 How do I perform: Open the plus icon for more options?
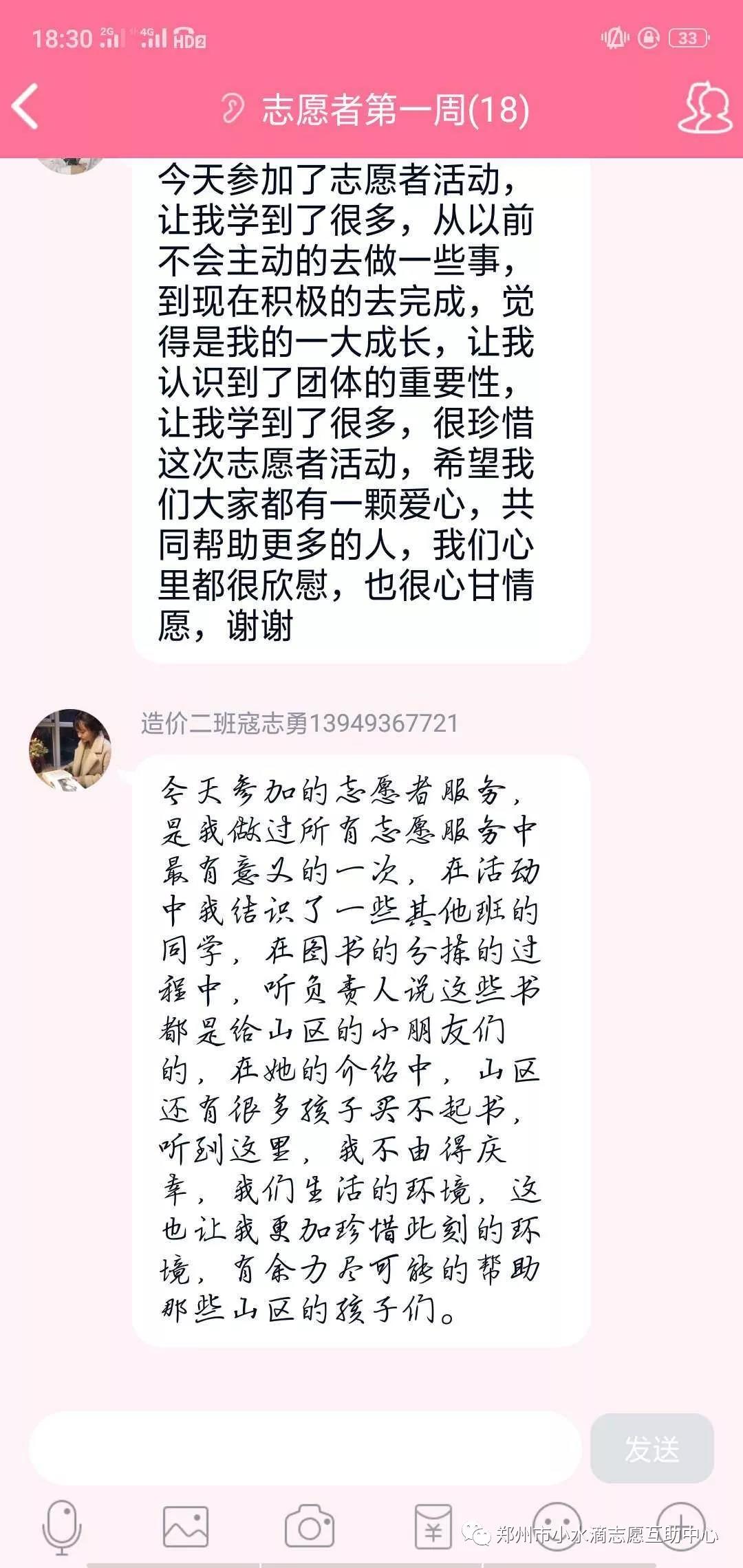681,1527
